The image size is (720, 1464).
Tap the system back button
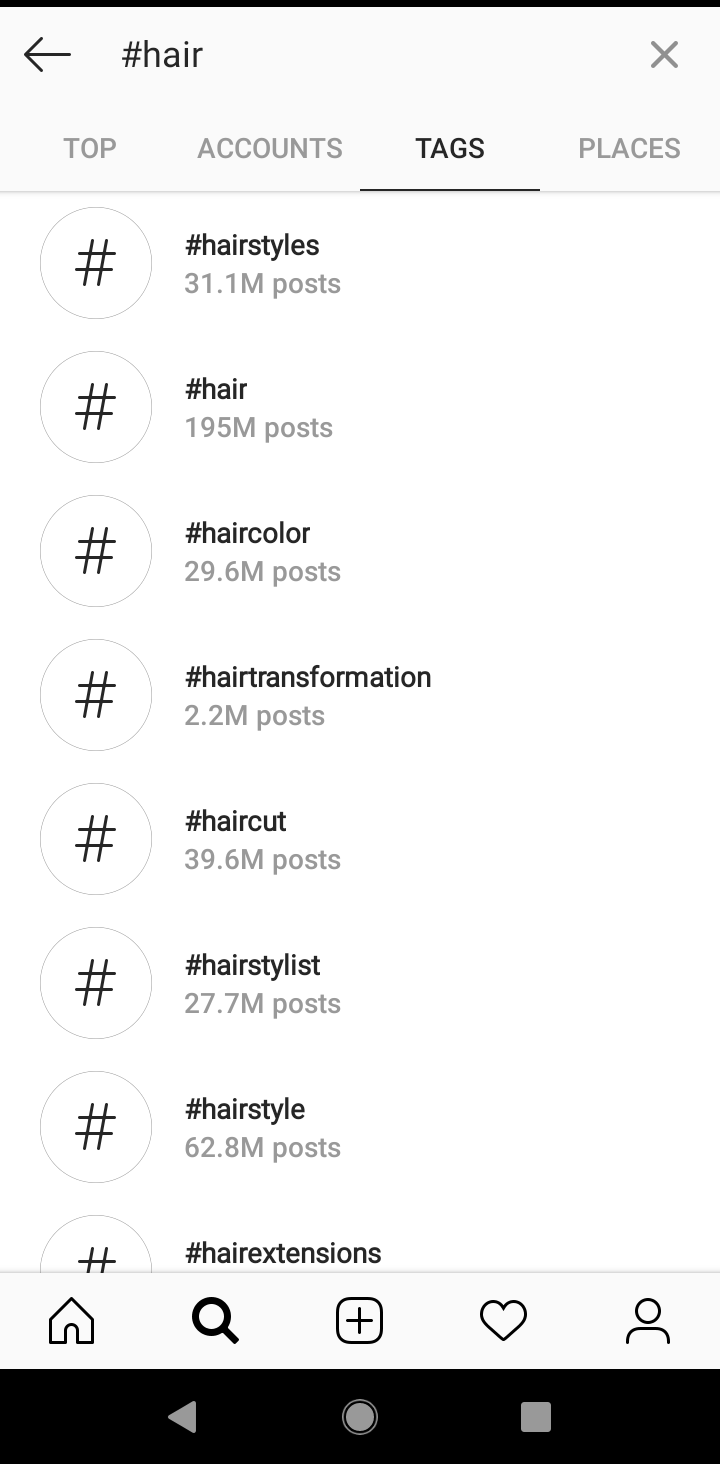(182, 1416)
